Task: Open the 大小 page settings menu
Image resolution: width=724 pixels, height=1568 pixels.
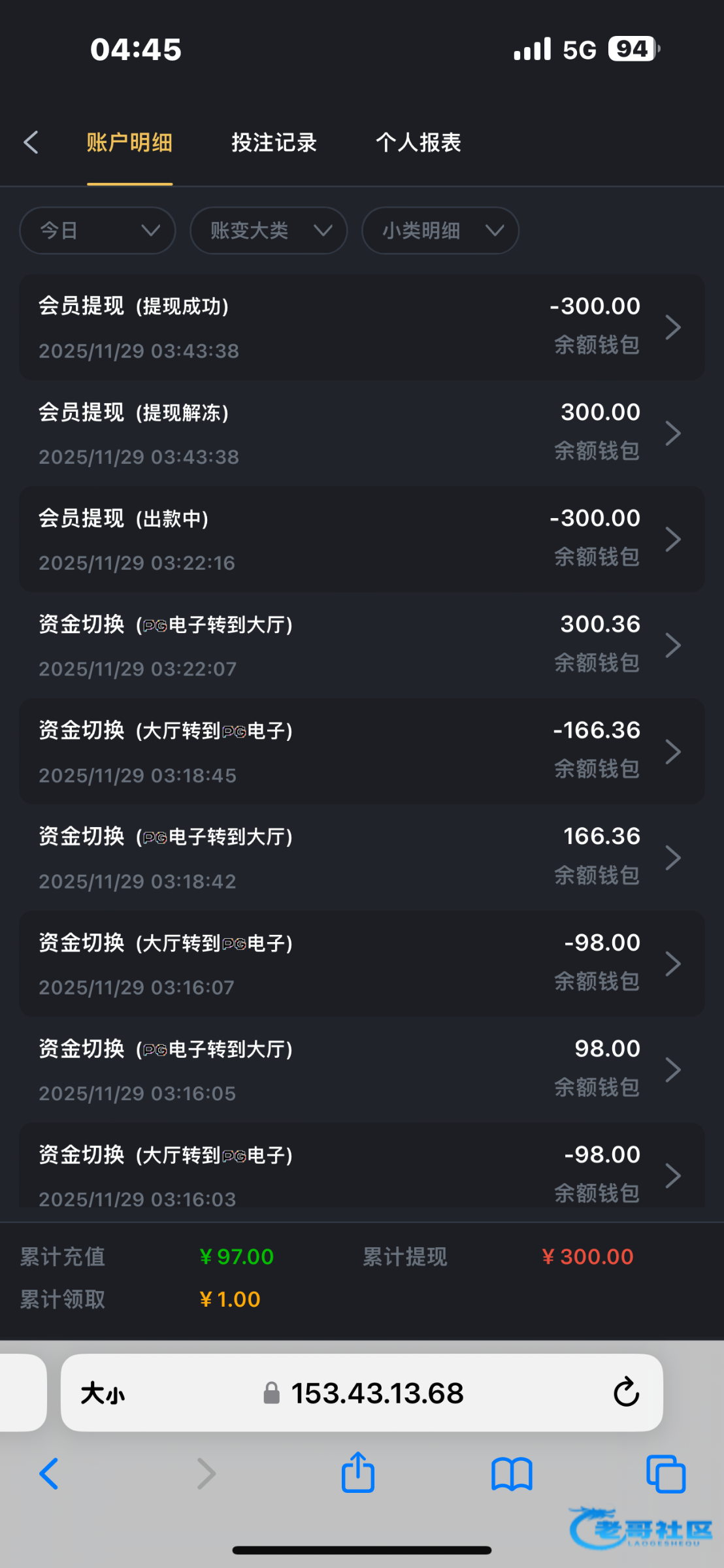Action: point(103,1394)
